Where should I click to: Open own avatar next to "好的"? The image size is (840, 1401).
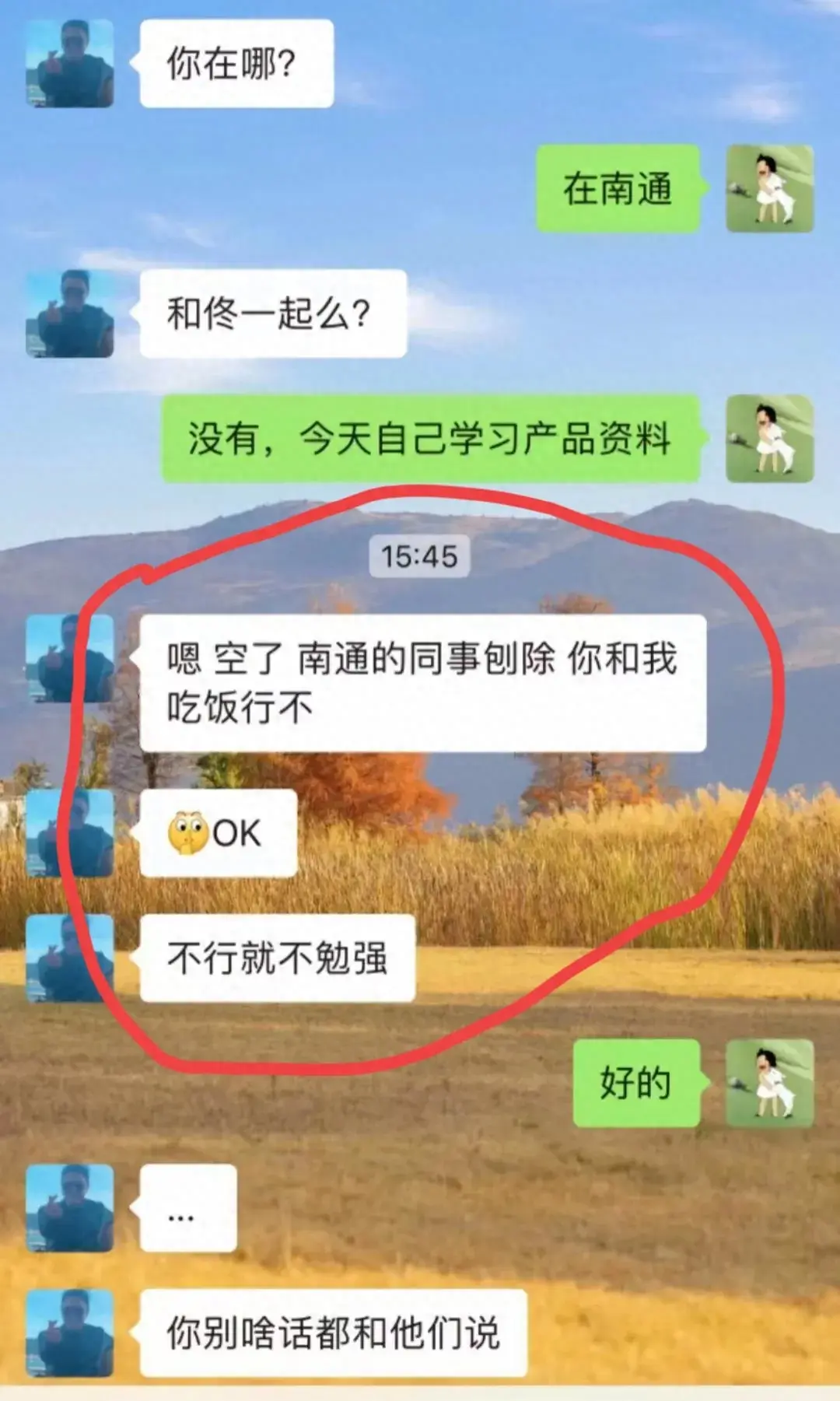click(x=769, y=1083)
